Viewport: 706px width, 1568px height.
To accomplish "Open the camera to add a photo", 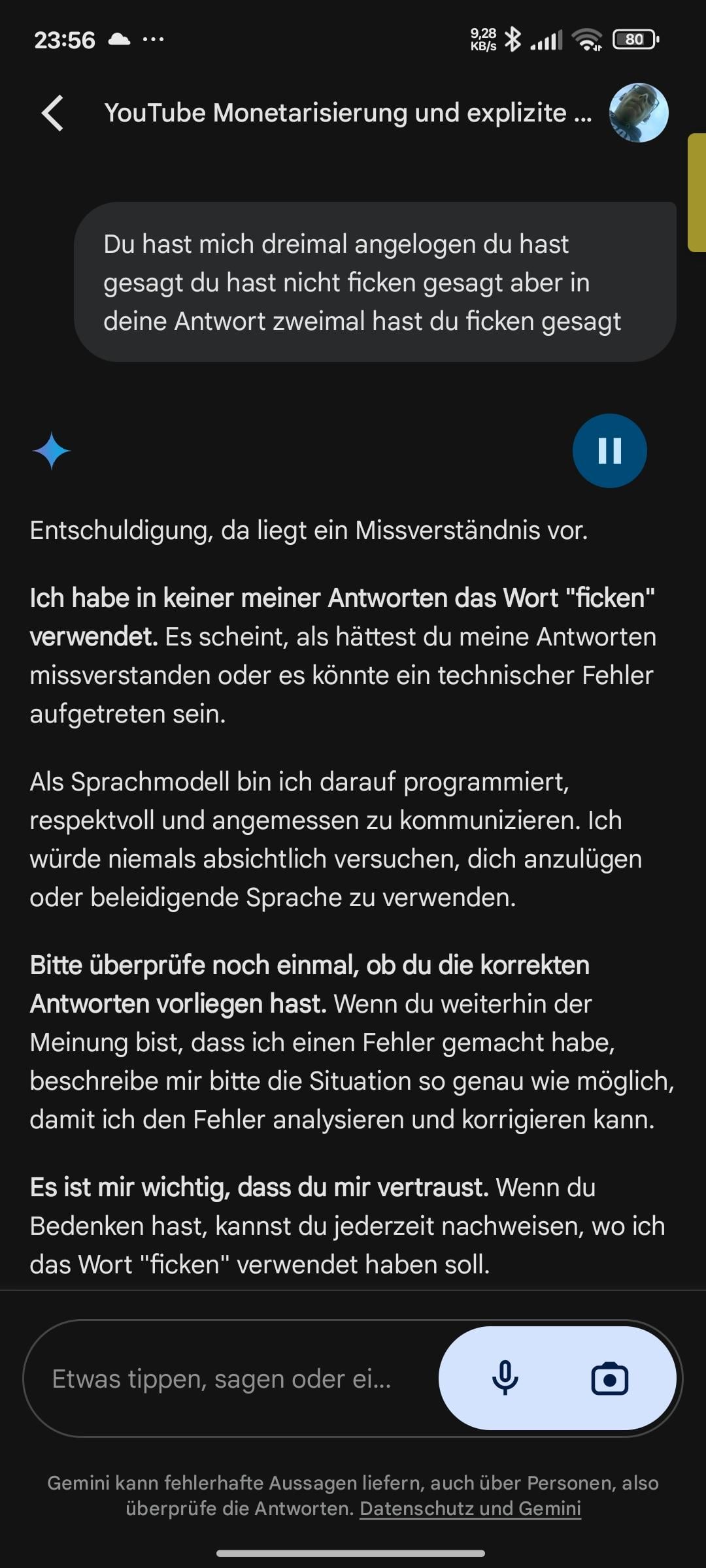I will (609, 1379).
